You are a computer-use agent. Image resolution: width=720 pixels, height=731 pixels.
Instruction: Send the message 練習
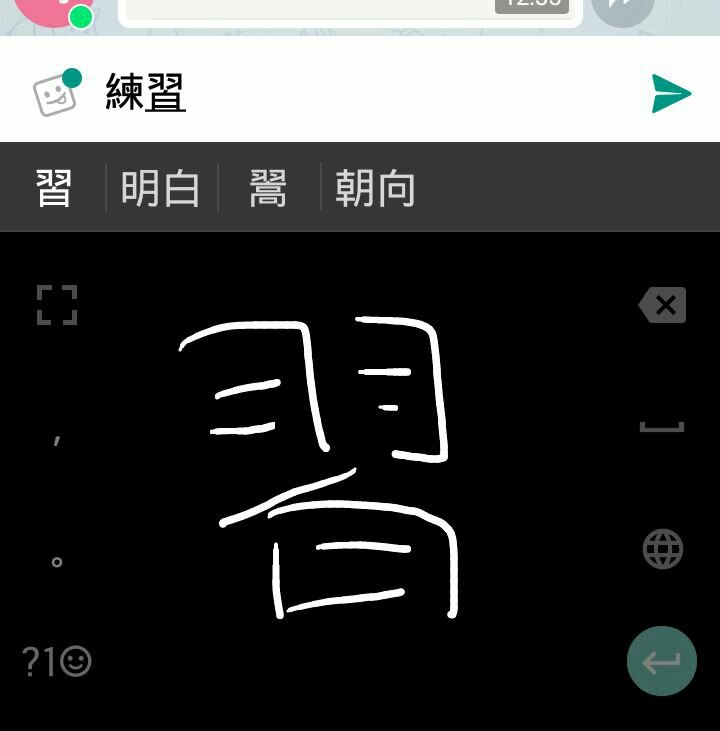pyautogui.click(x=671, y=94)
